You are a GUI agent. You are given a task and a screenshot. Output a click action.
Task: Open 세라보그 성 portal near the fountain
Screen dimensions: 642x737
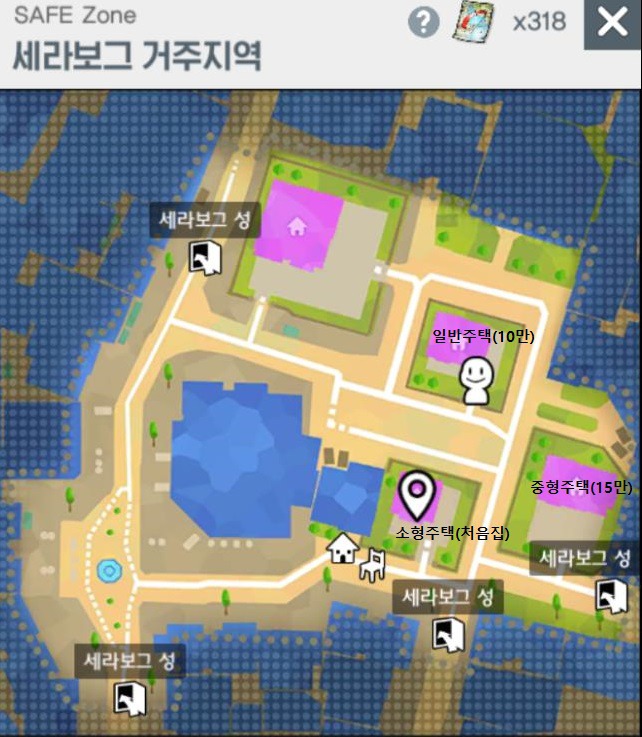coord(130,697)
